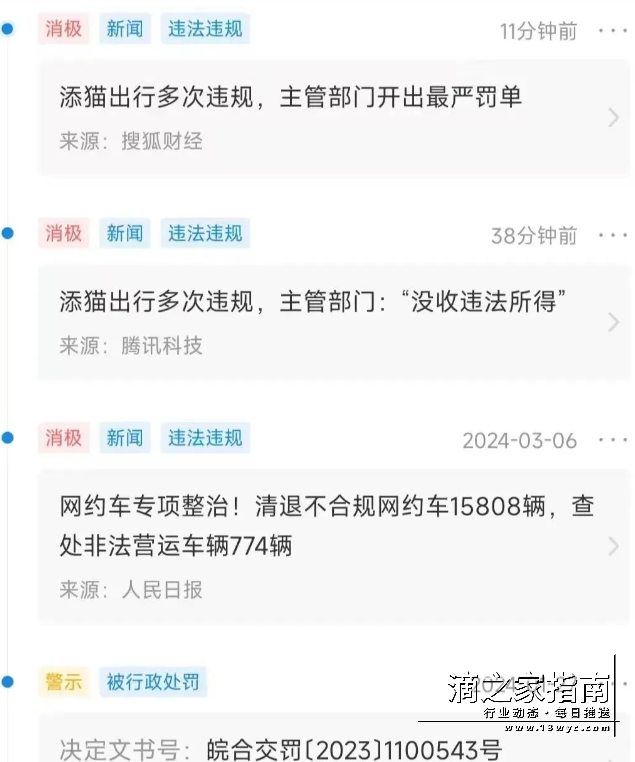The height and width of the screenshot is (762, 635).
Task: Open more options on the 38-minutes-ago news item
Action: tap(613, 235)
